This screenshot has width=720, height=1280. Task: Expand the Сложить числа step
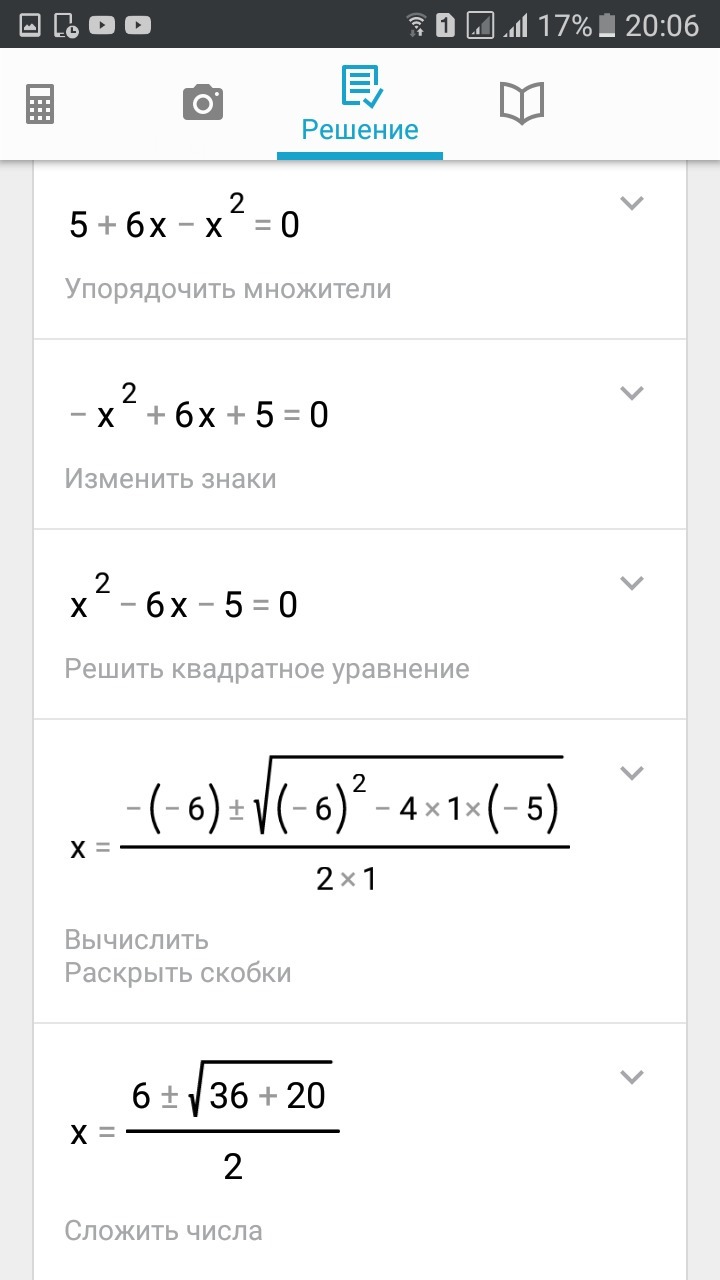point(631,1077)
